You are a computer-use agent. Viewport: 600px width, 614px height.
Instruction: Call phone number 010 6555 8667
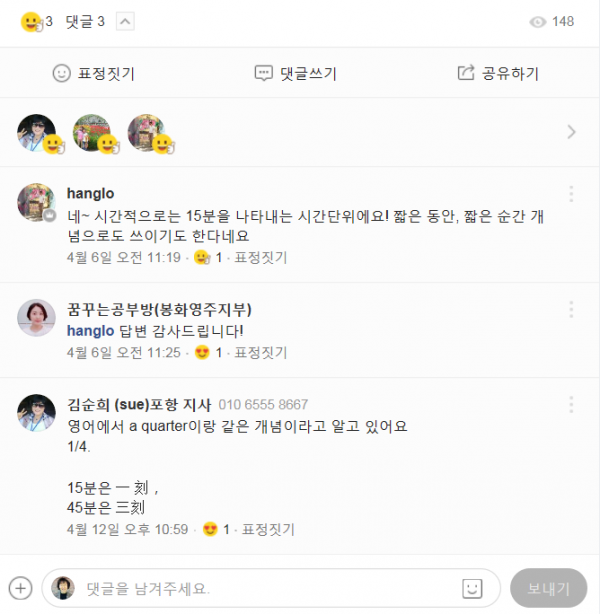(x=263, y=405)
